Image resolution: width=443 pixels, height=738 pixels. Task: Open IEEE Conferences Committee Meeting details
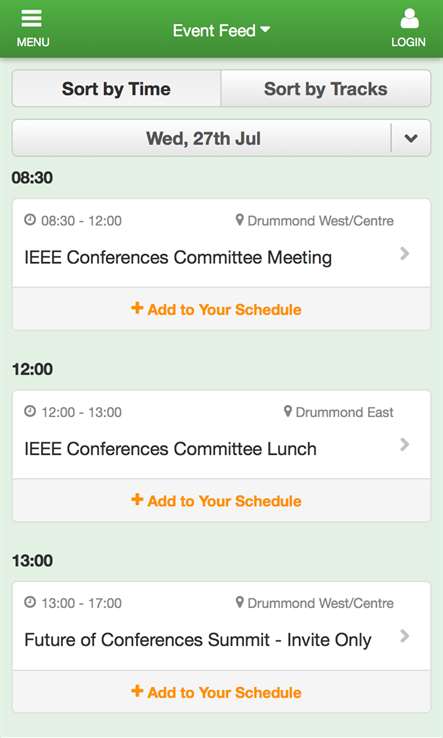point(221,243)
